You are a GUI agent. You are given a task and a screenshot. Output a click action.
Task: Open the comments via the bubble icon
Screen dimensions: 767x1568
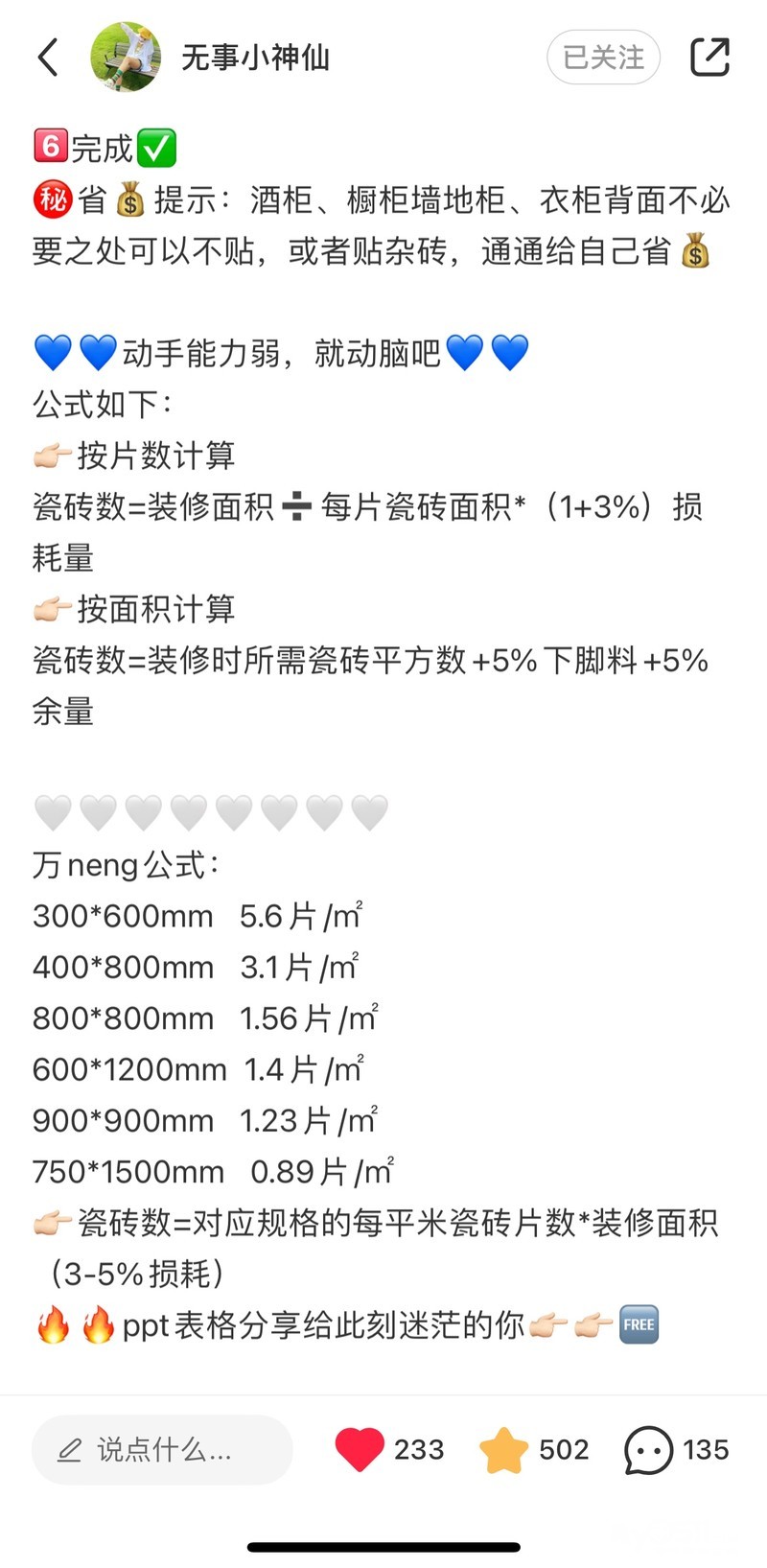pos(648,1450)
